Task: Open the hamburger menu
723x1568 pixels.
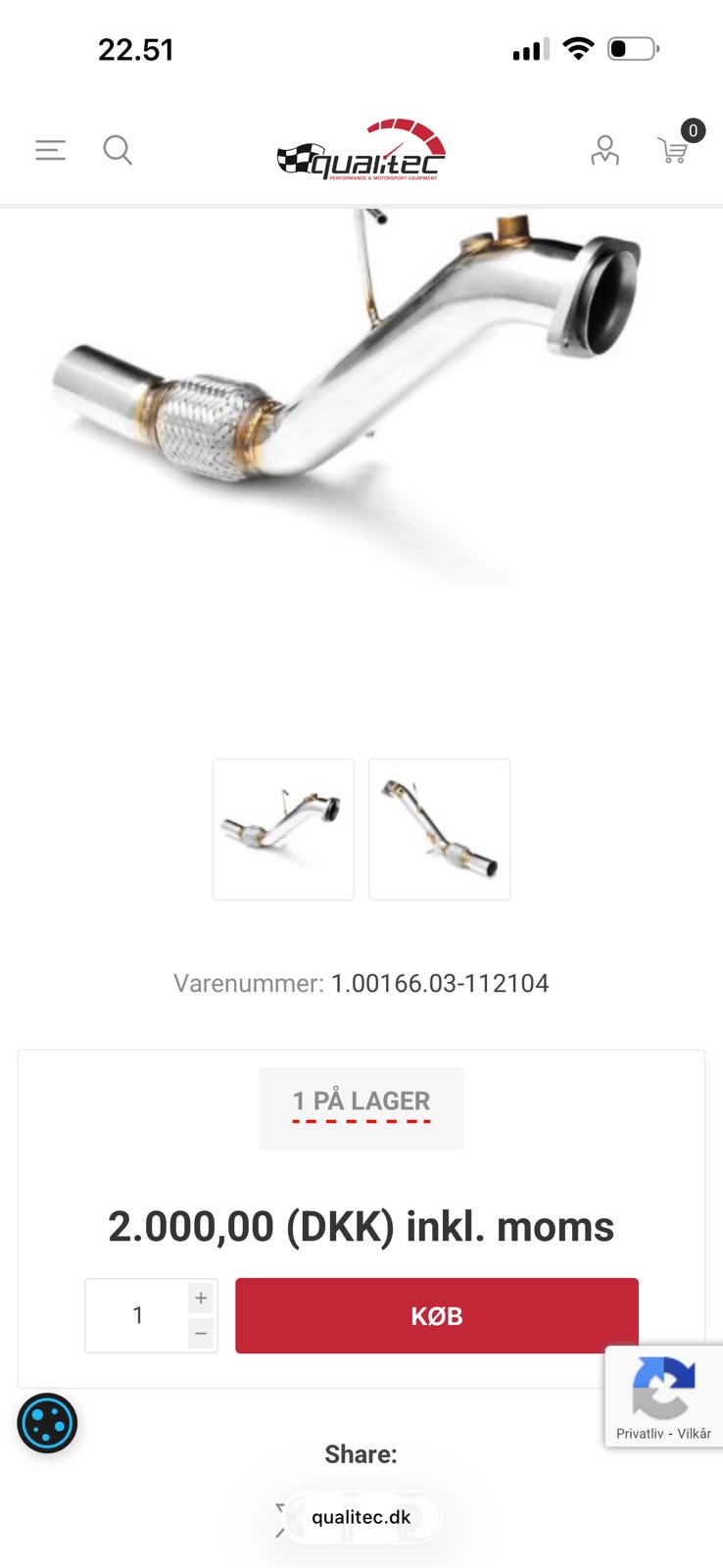Action: pos(51,150)
